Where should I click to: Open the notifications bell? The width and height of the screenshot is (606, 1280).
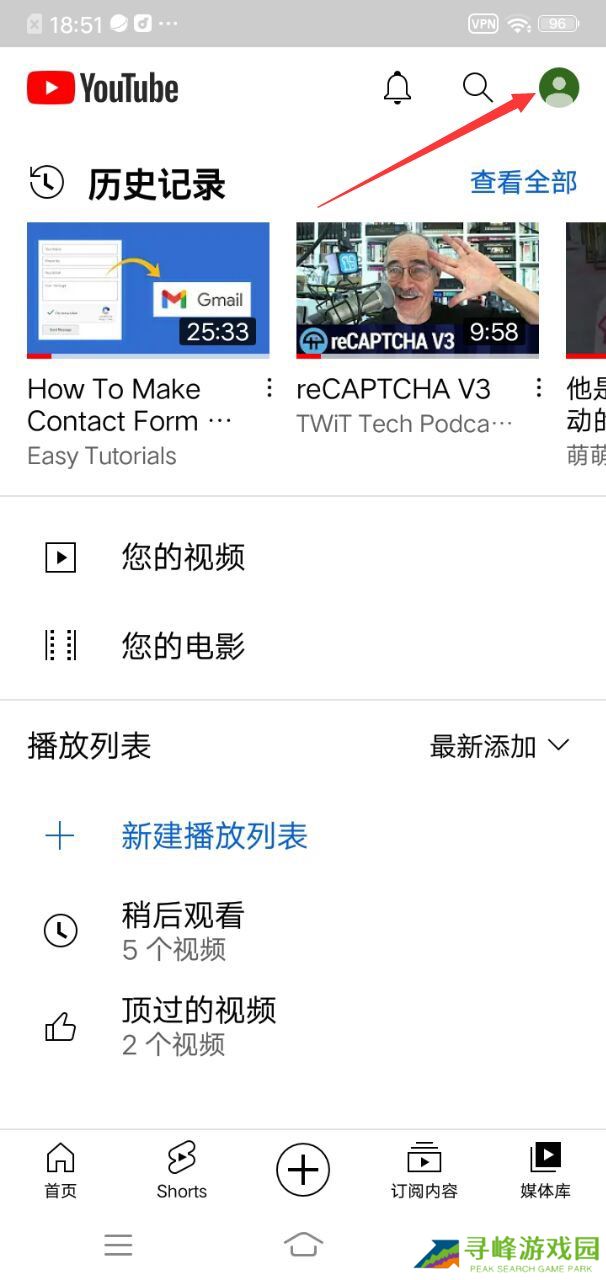[x=397, y=88]
